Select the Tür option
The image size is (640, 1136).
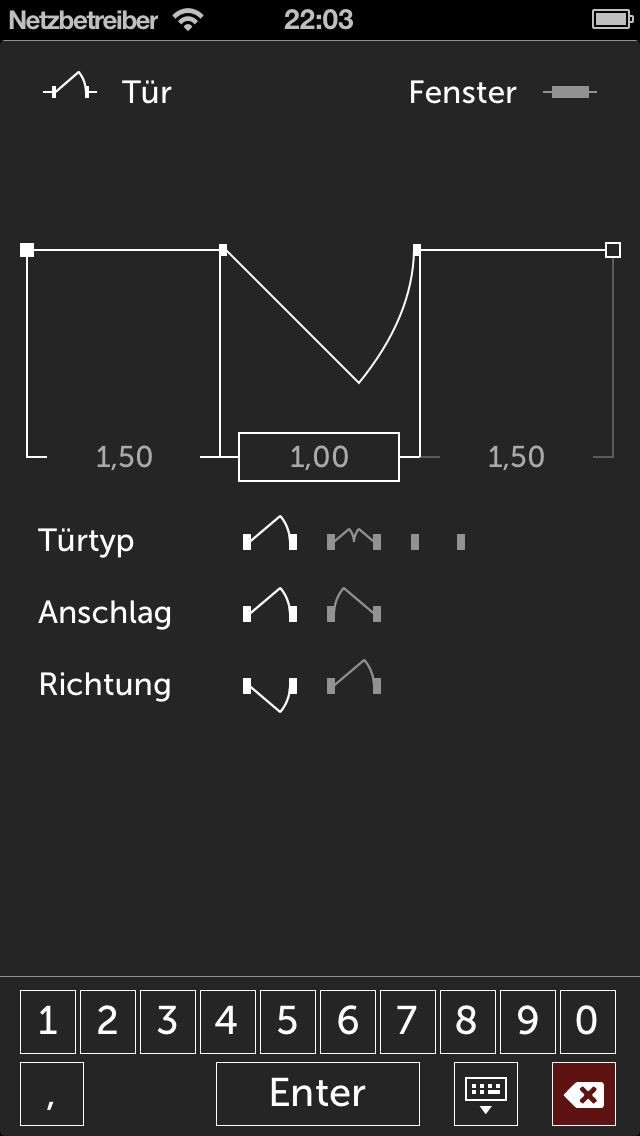[107, 92]
